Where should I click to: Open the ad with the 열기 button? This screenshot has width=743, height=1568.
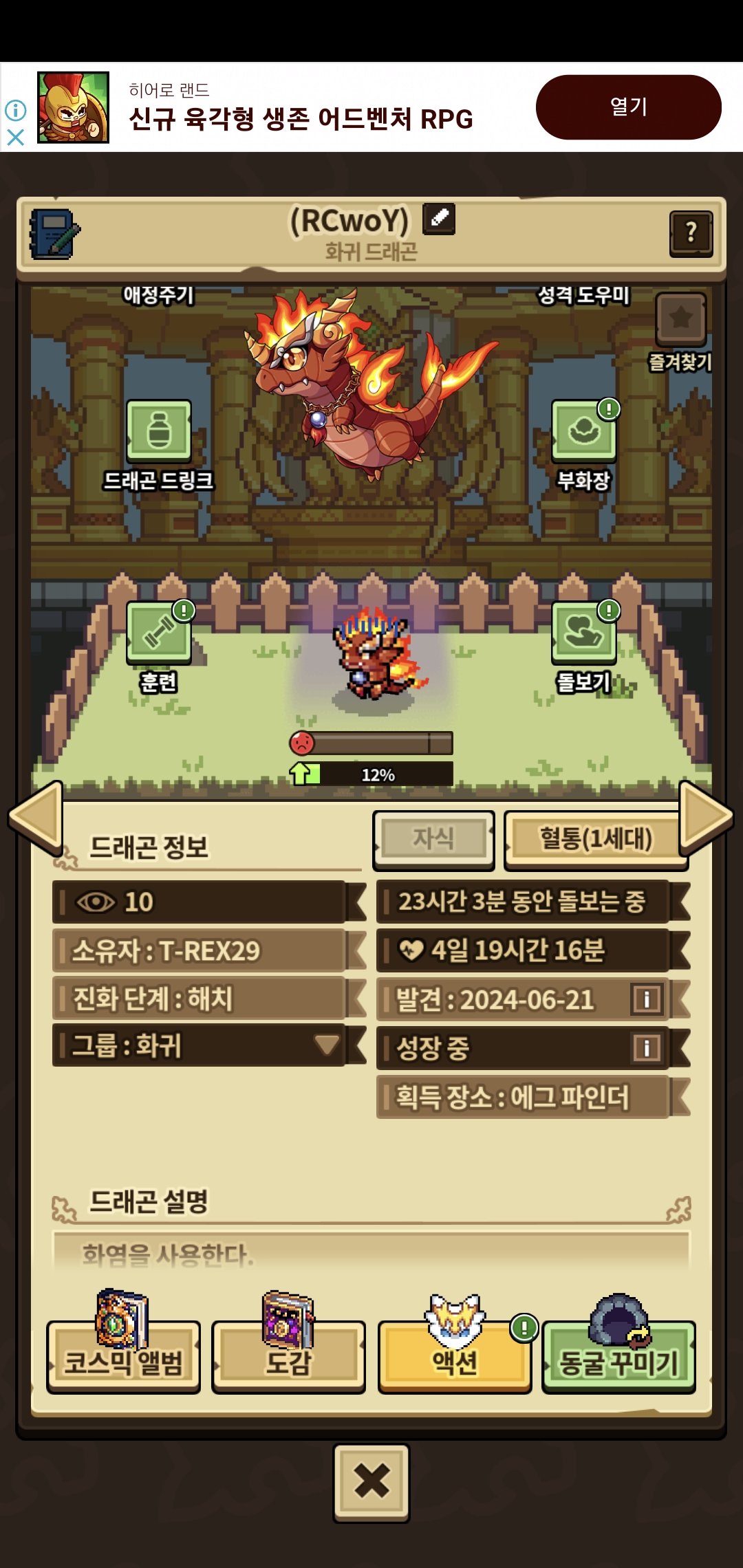pos(628,107)
